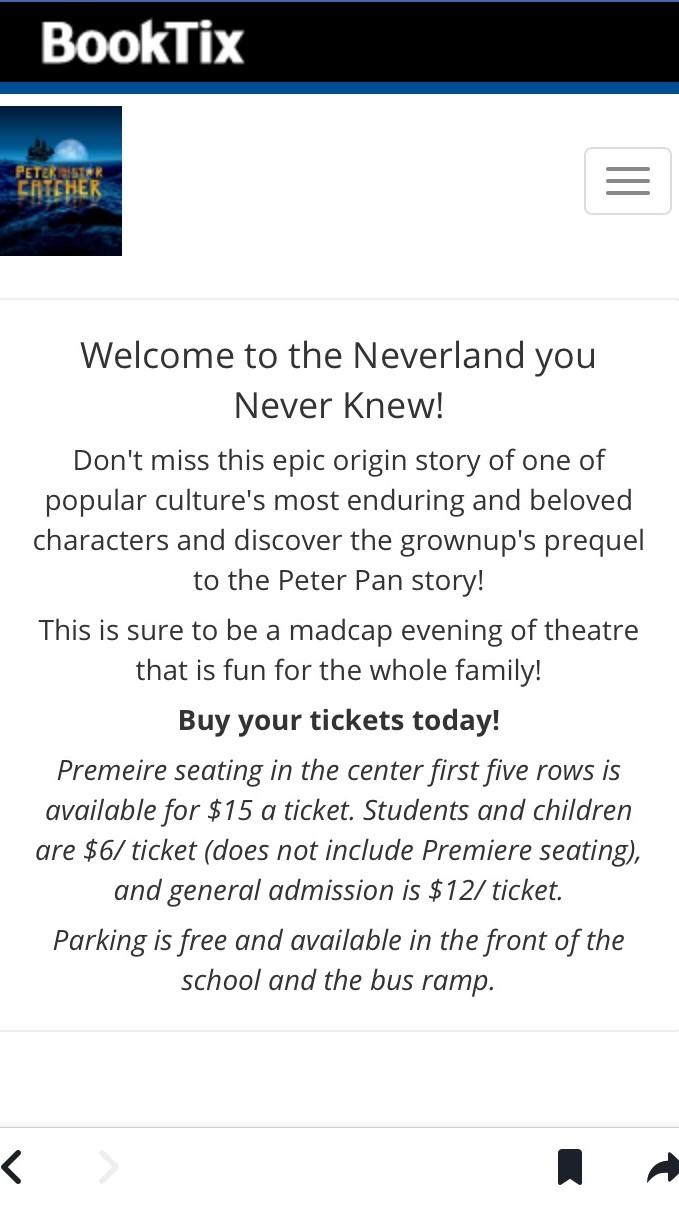Share this page
The image size is (679, 1208).
click(x=661, y=1167)
